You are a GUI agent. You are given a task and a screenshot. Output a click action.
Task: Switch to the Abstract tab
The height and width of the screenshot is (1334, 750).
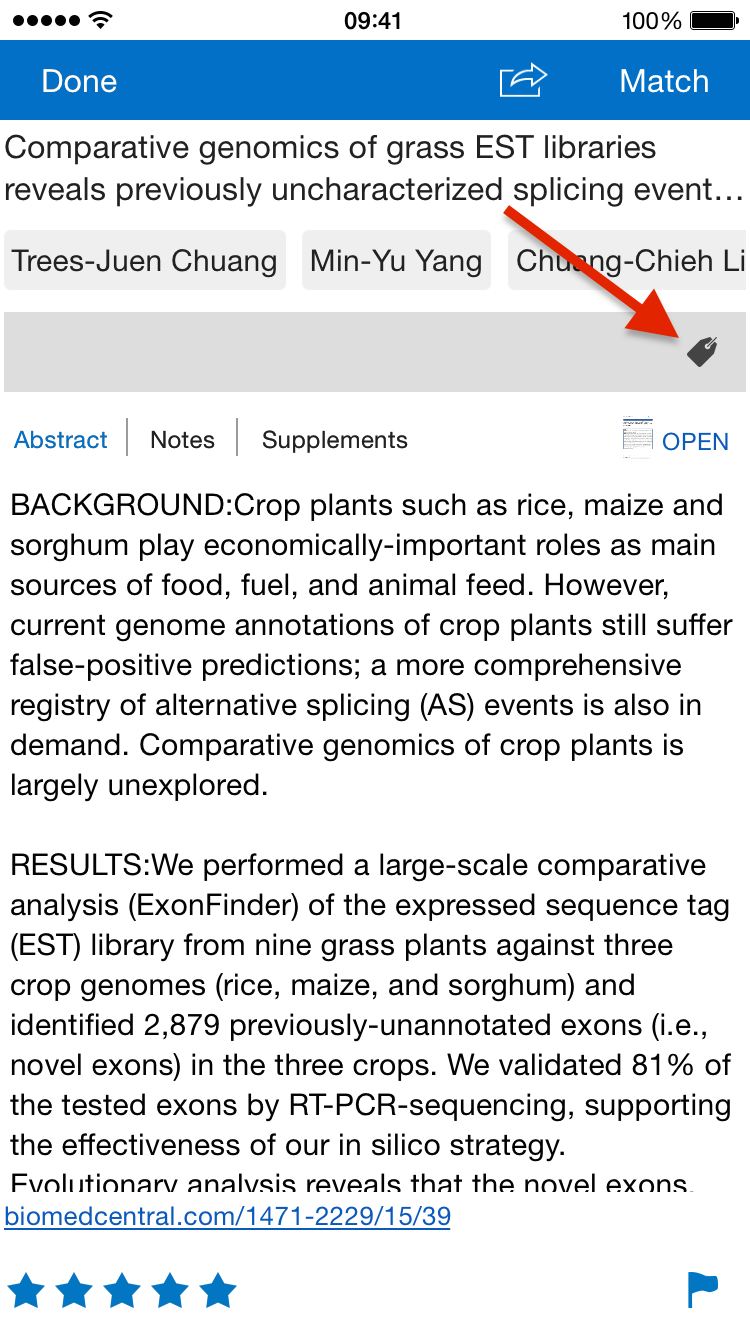(x=61, y=440)
